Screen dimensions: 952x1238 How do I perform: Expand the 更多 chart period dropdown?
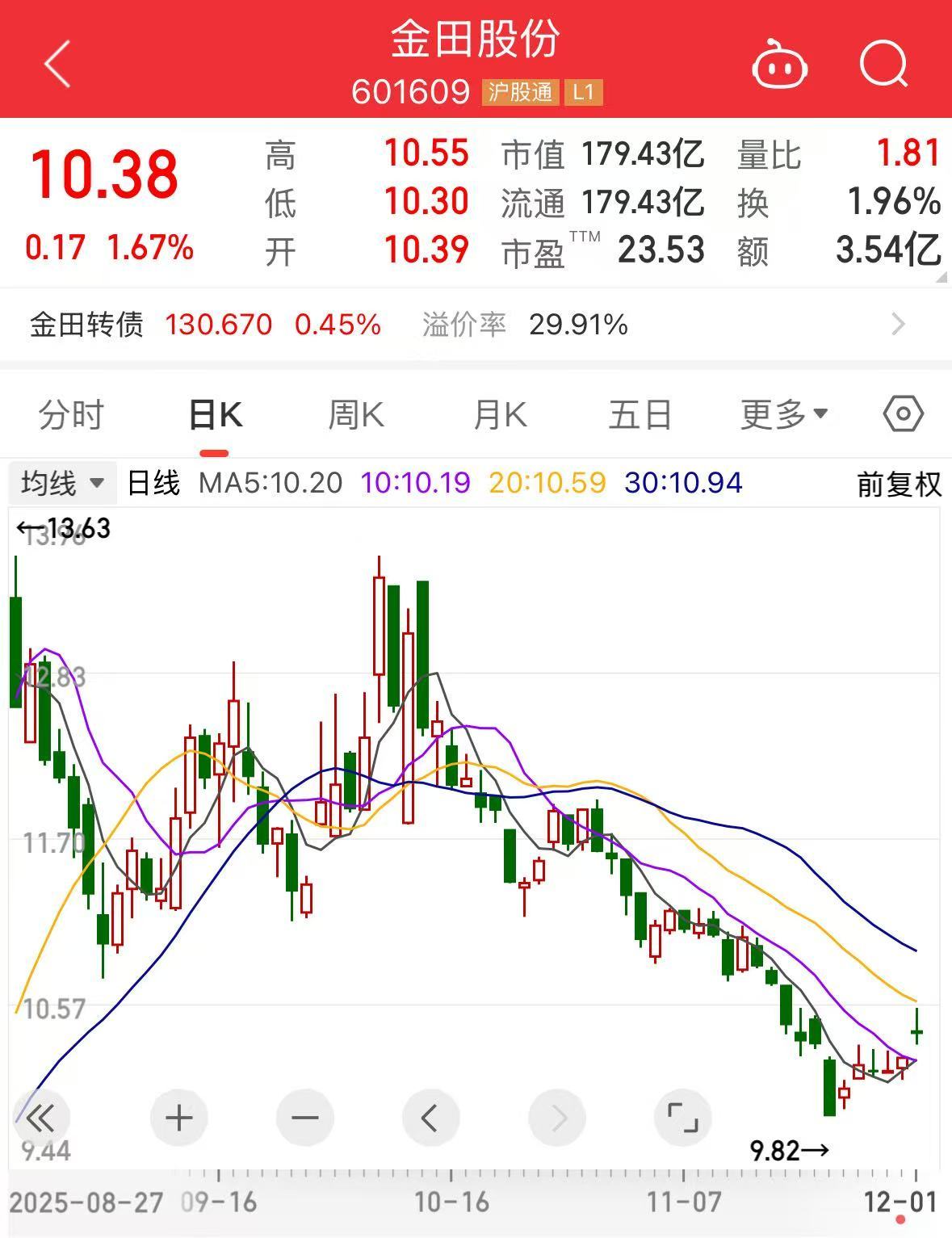784,415
